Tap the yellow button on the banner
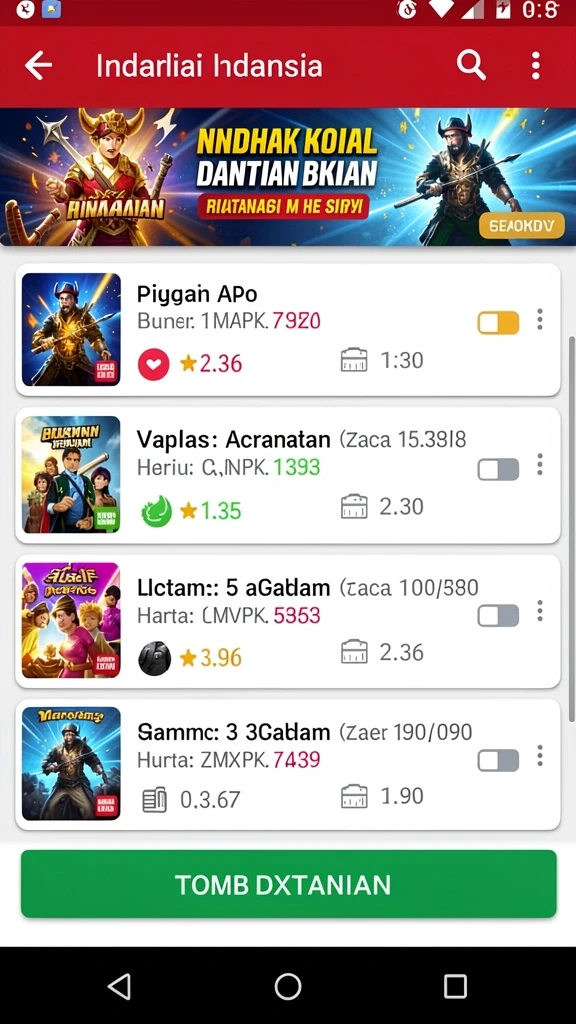 pyautogui.click(x=522, y=226)
